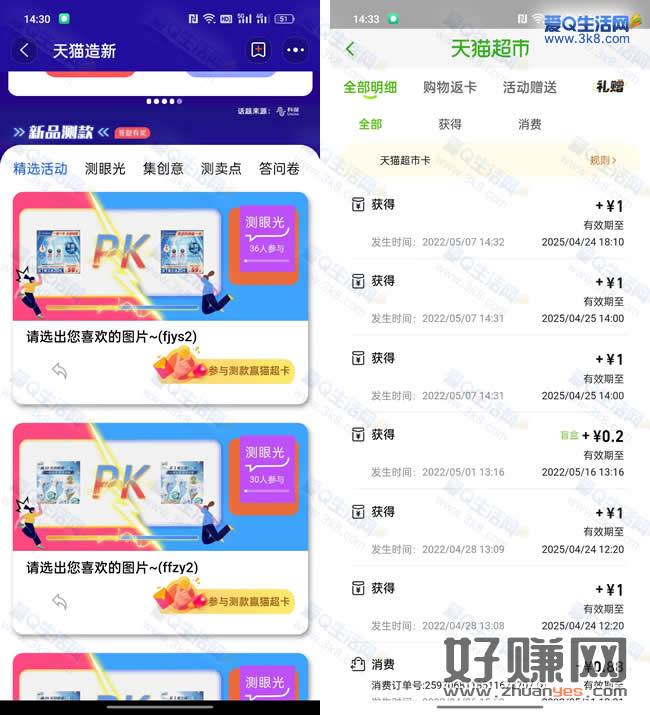Tap the bookmark icon in 天猫造新 header

(x=258, y=50)
